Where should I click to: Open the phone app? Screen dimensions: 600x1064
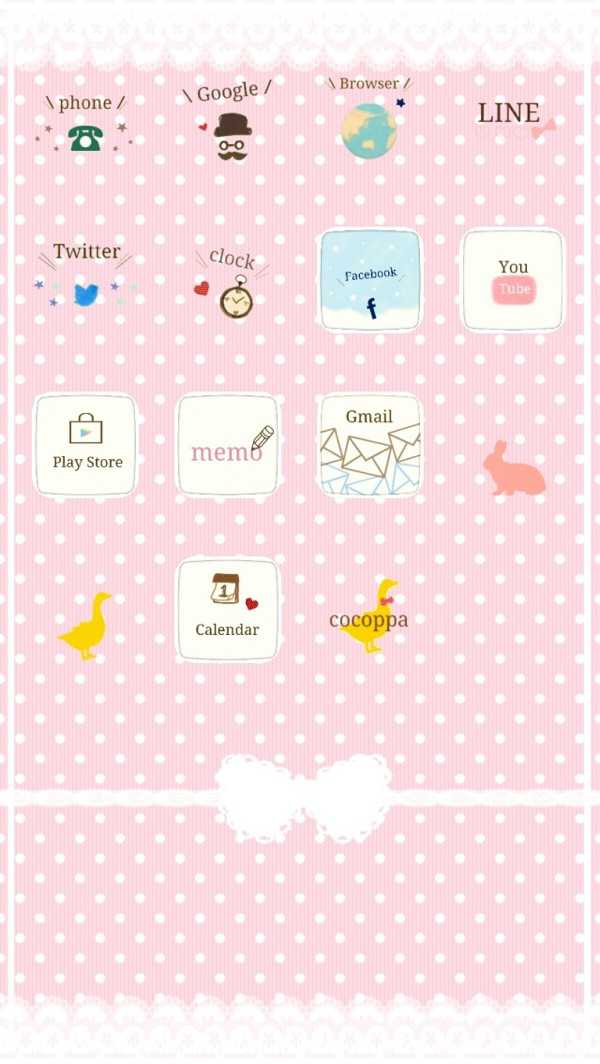click(85, 124)
